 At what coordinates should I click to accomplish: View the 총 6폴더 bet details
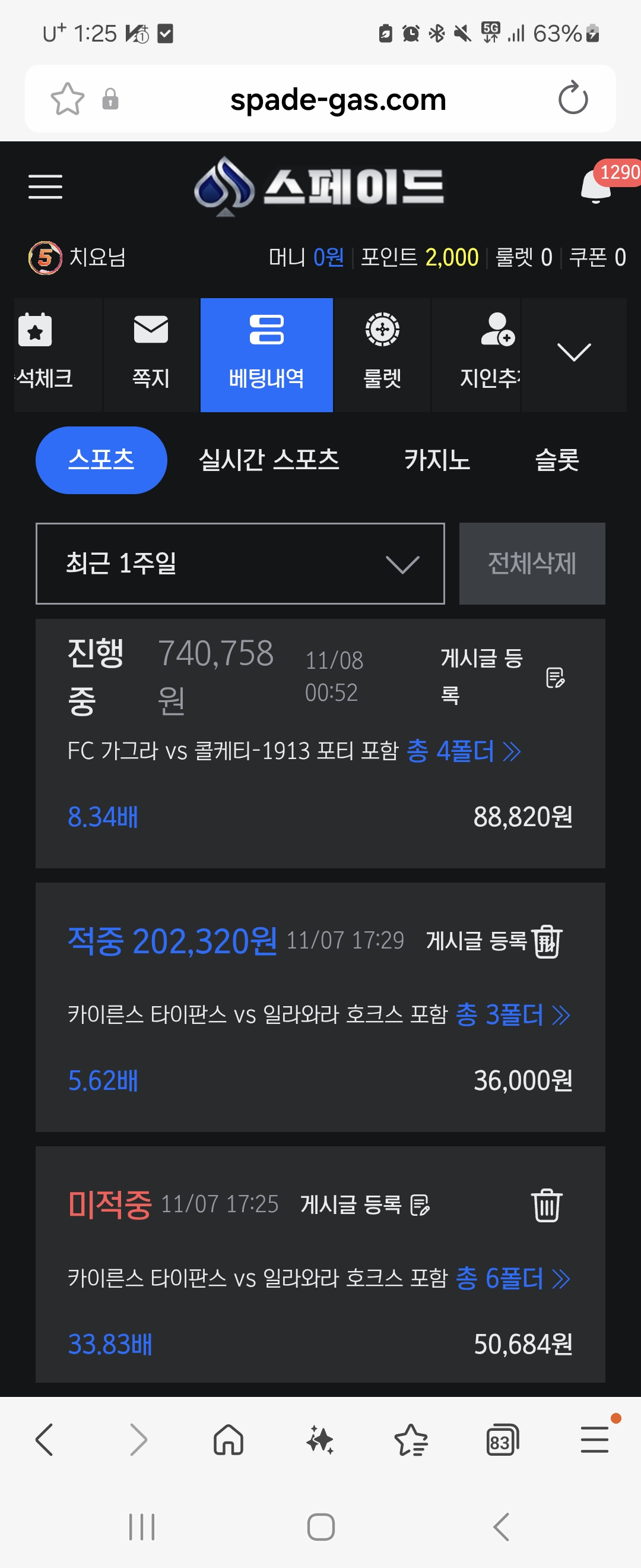tap(512, 1278)
